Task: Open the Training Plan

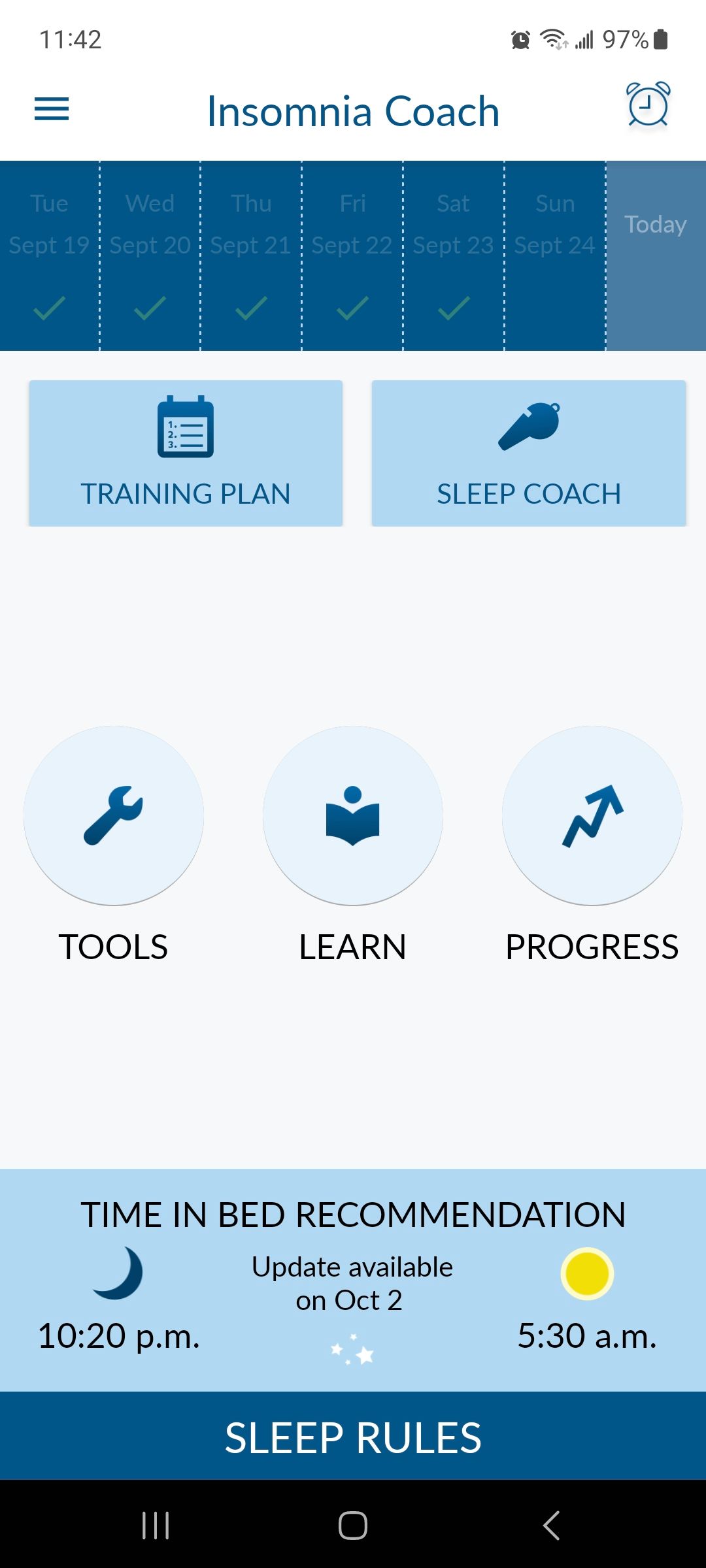Action: pos(185,452)
